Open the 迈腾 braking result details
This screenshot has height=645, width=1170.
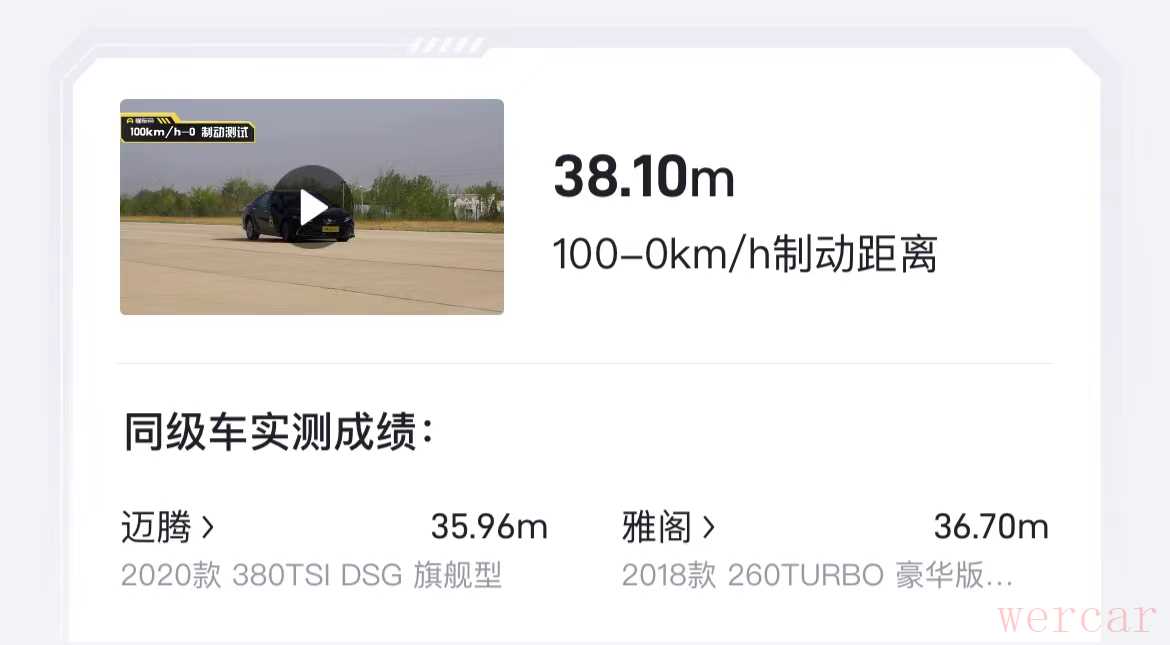click(x=168, y=527)
